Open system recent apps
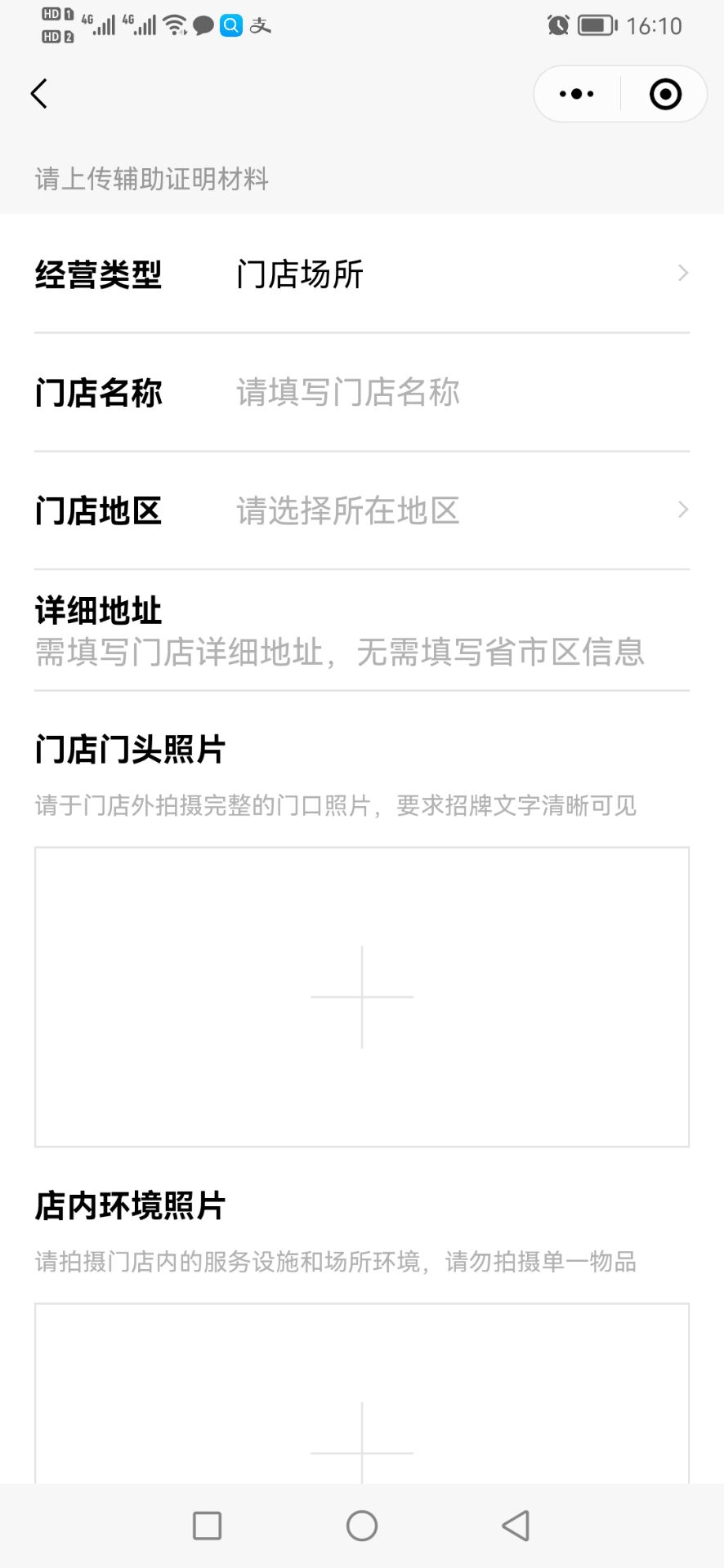The width and height of the screenshot is (724, 1568). [207, 1526]
